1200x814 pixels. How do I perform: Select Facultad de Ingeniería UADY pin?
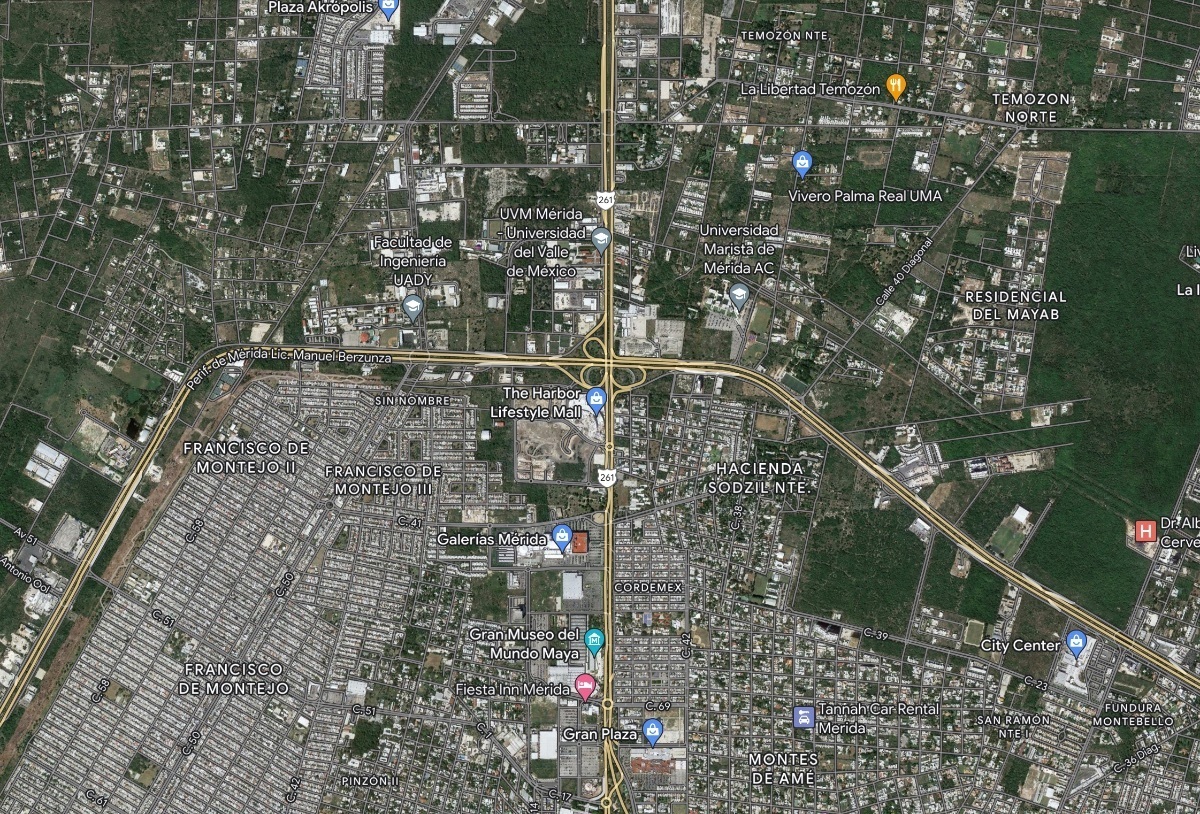pos(412,307)
